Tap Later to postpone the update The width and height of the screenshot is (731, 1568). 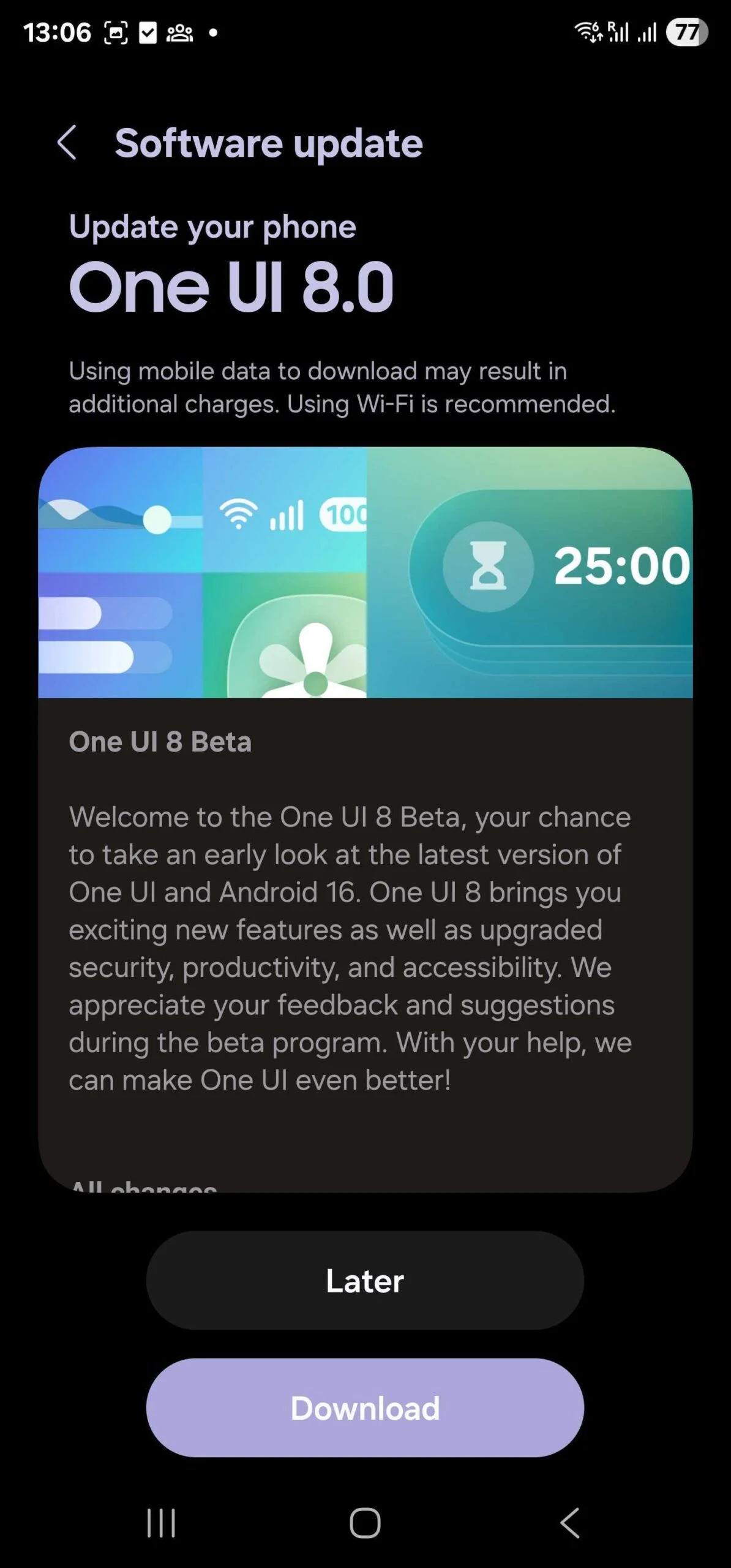tap(365, 1281)
